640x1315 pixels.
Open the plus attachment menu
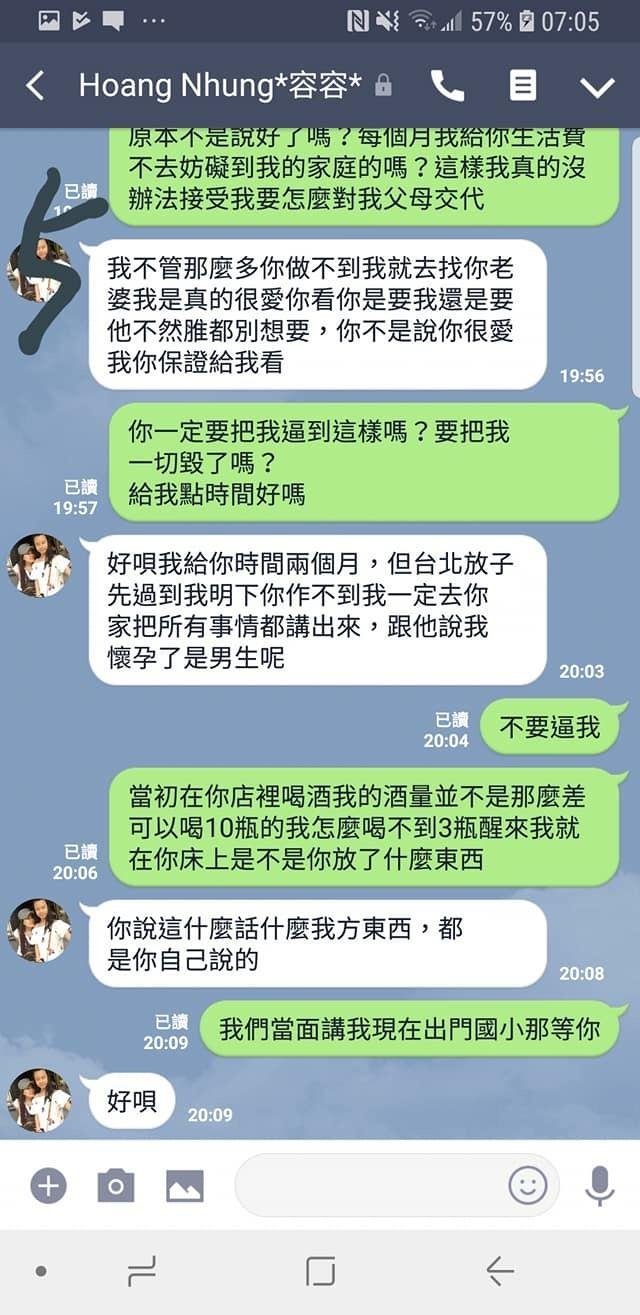pos(48,1186)
